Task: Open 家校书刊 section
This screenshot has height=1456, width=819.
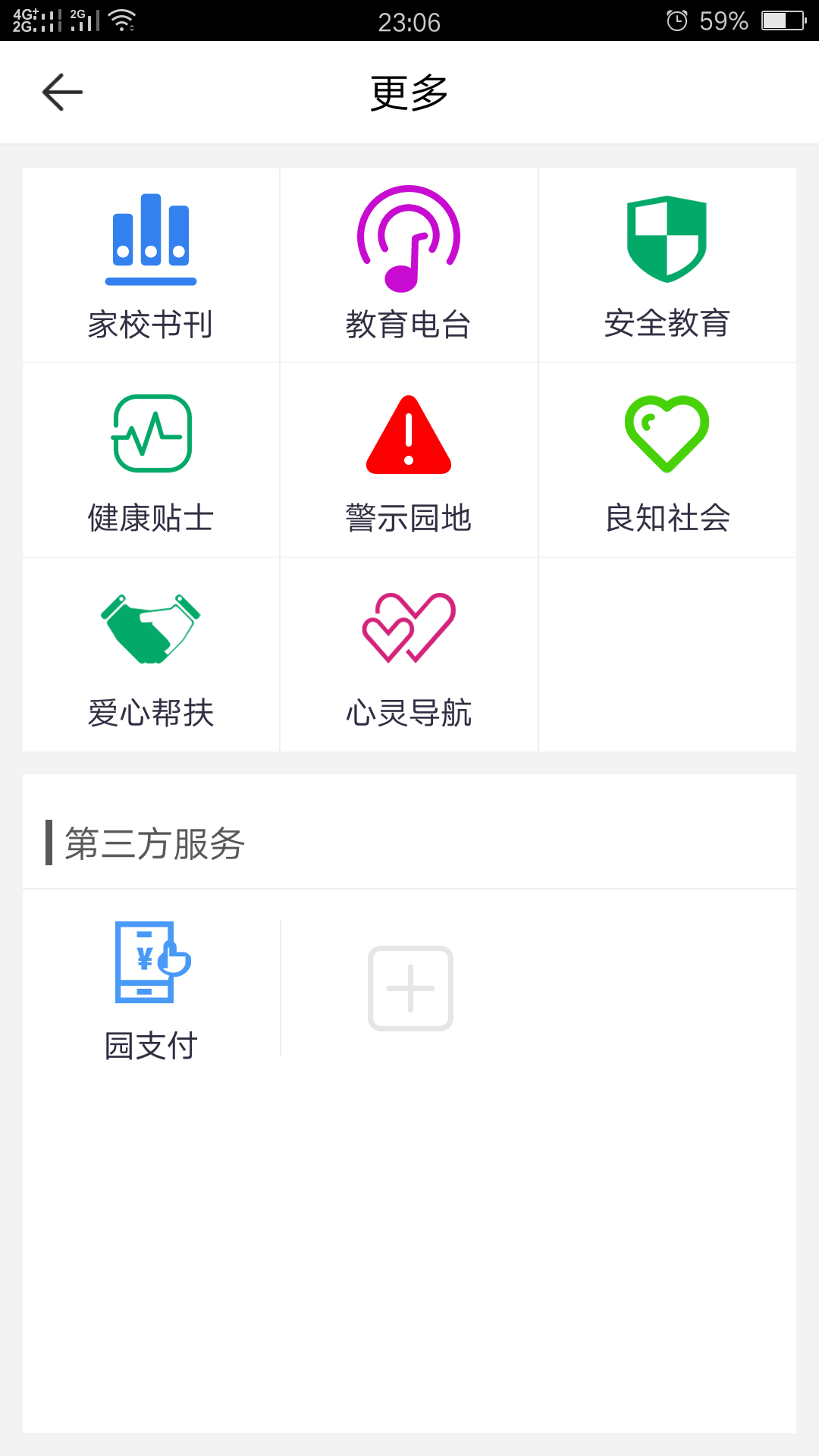Action: coord(151,265)
